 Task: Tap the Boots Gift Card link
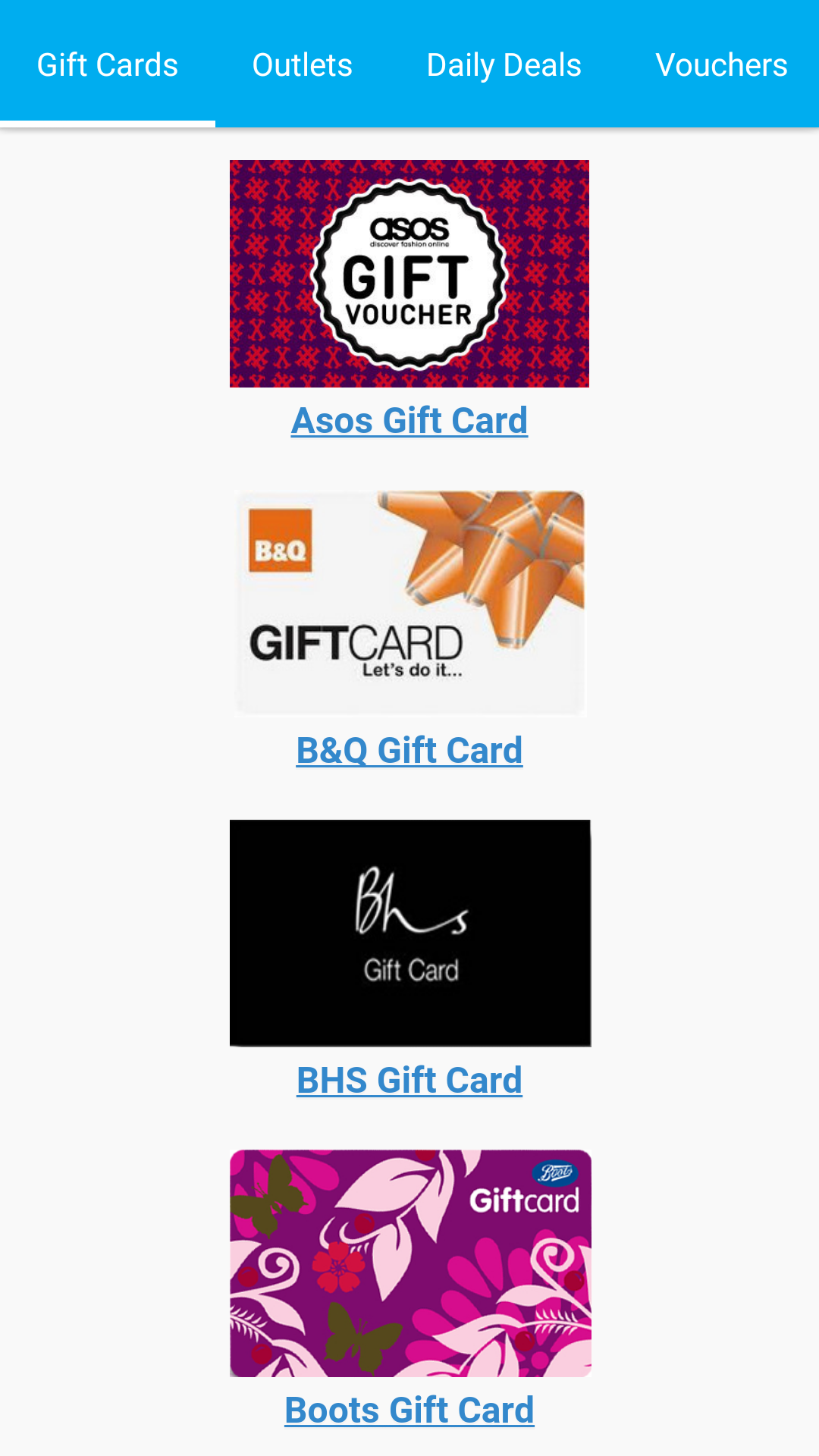point(409,1410)
